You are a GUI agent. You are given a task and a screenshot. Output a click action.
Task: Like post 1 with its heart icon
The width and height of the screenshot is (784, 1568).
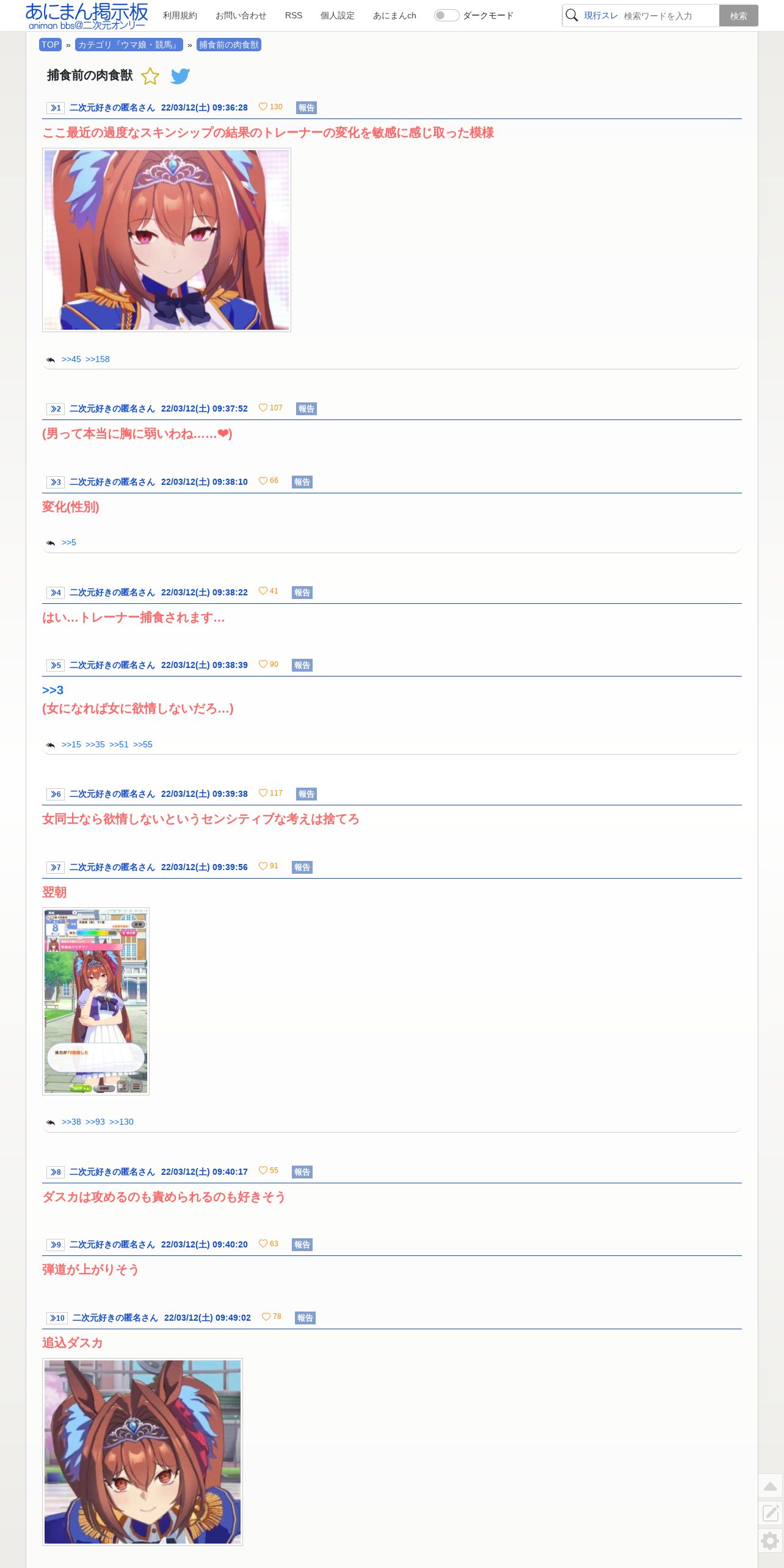click(x=263, y=107)
